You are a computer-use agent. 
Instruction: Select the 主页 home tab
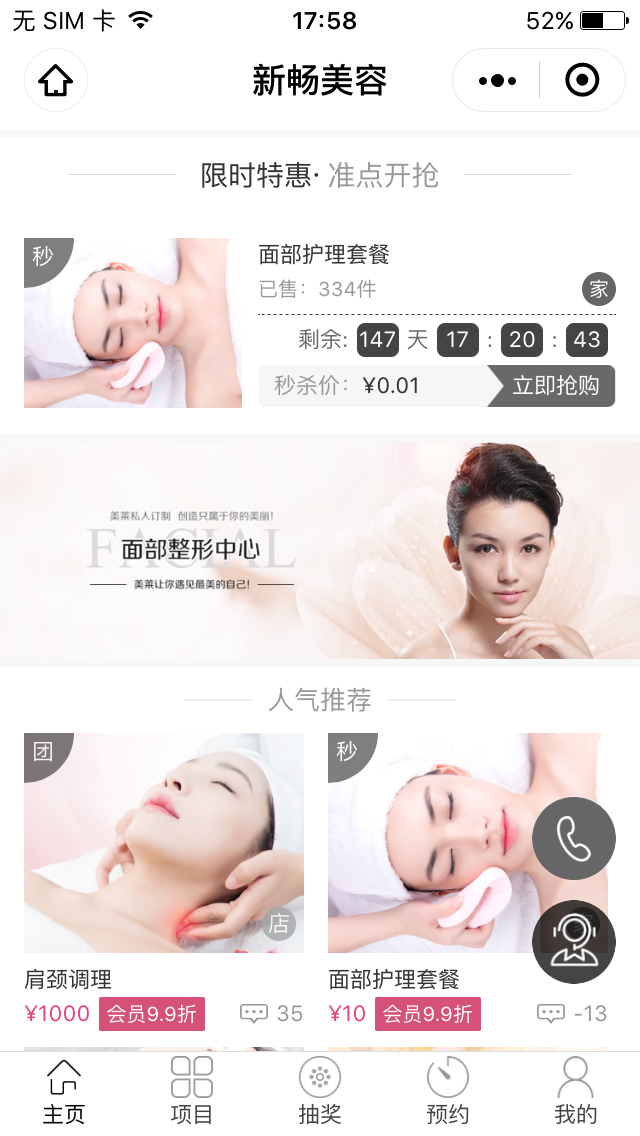click(64, 1092)
